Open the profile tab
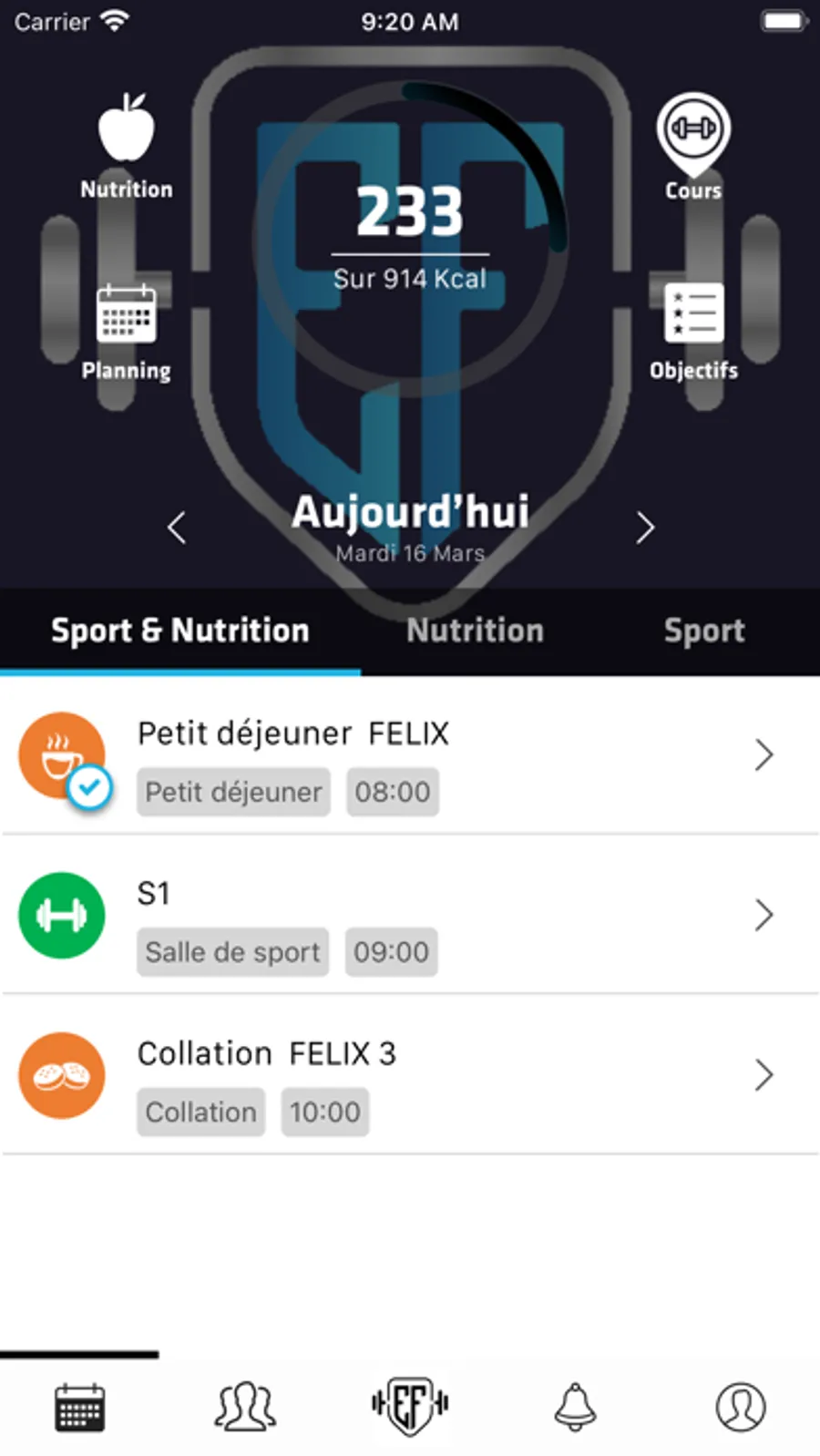This screenshot has height=1456, width=820. click(740, 1407)
